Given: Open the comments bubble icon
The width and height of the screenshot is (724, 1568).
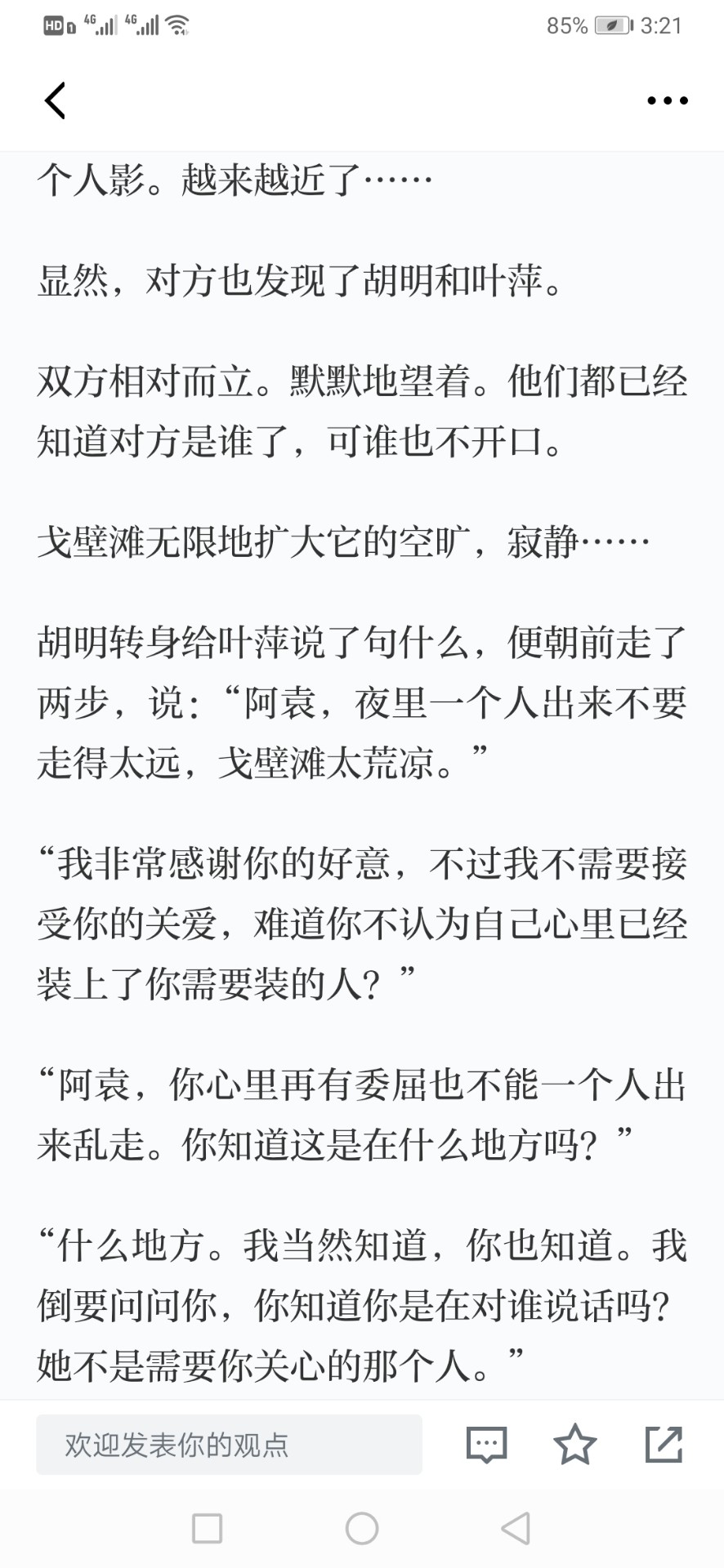Looking at the screenshot, I should pos(487,1445).
